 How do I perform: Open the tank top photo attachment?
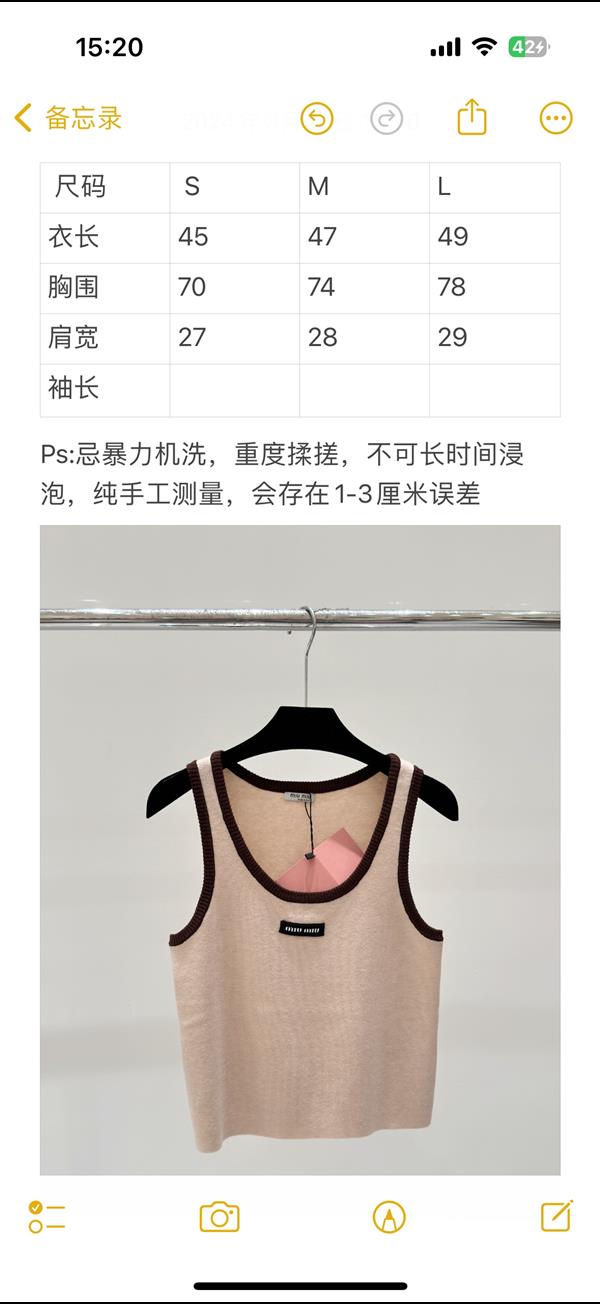point(300,850)
